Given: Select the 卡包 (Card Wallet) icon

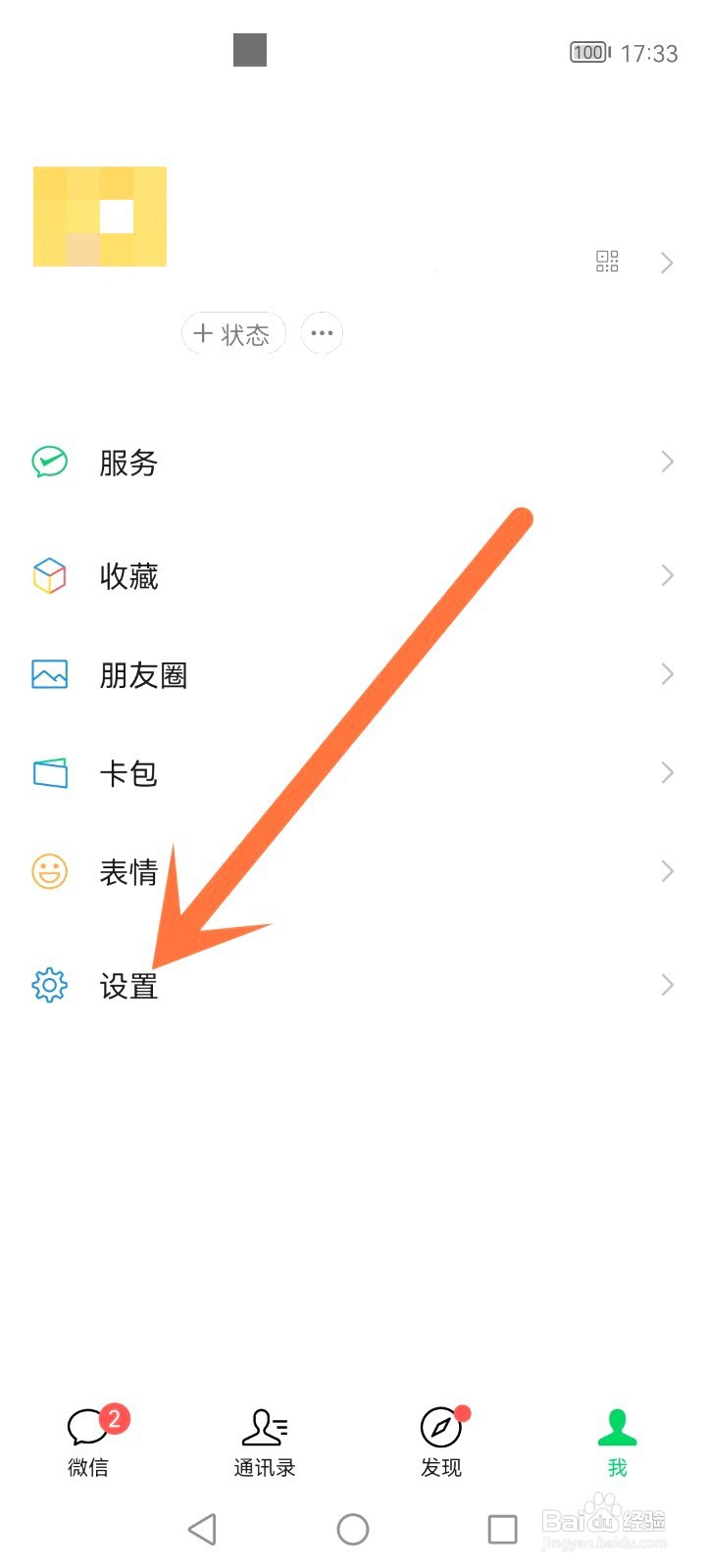Looking at the screenshot, I should tap(49, 773).
